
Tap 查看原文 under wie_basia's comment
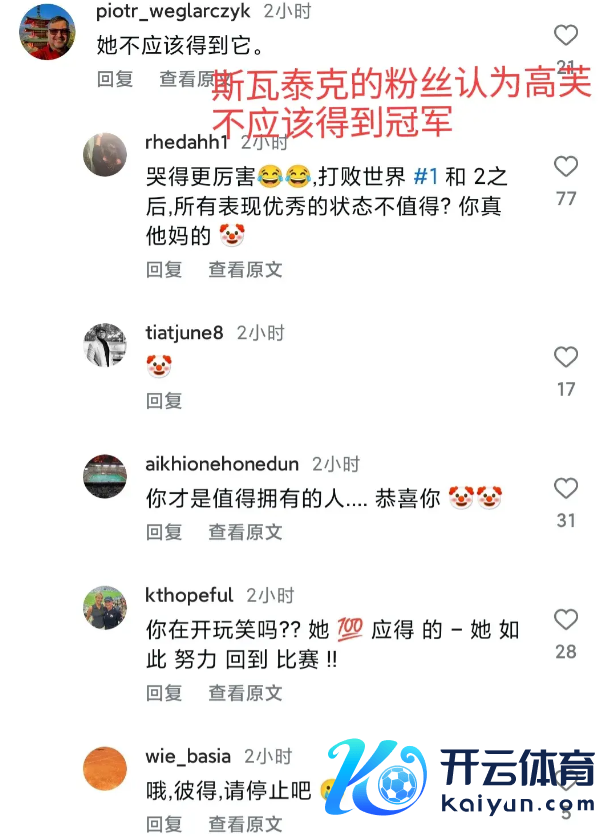click(x=245, y=824)
